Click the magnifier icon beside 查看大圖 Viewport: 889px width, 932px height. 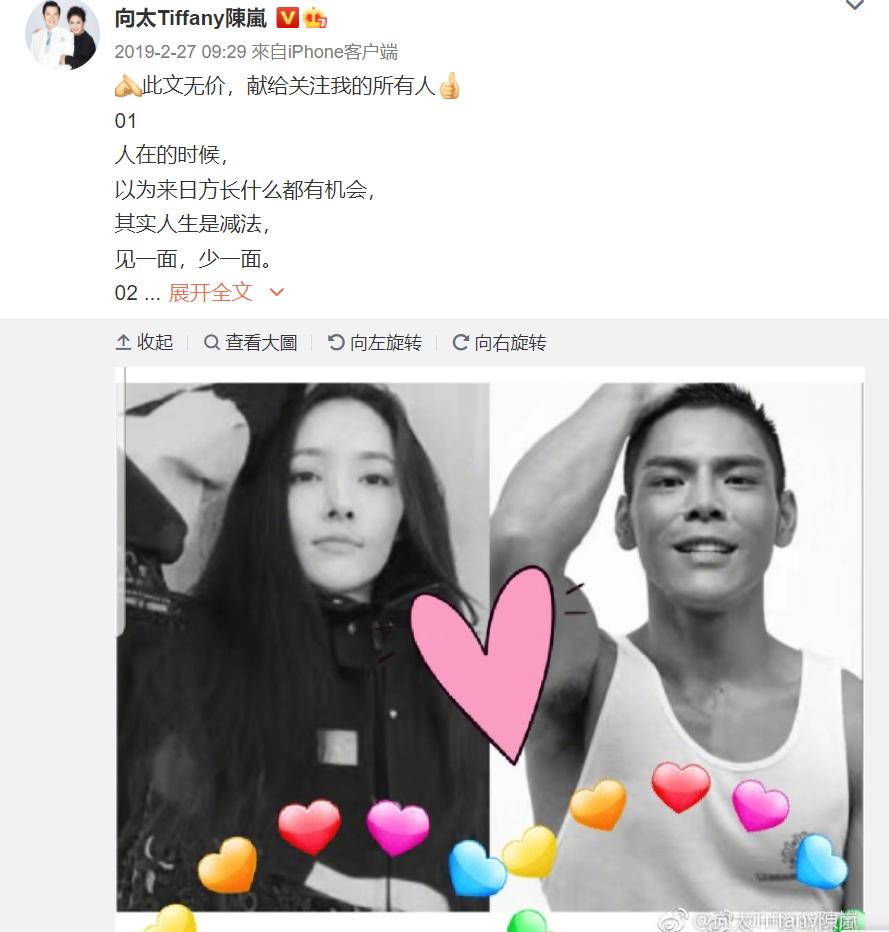(x=210, y=342)
